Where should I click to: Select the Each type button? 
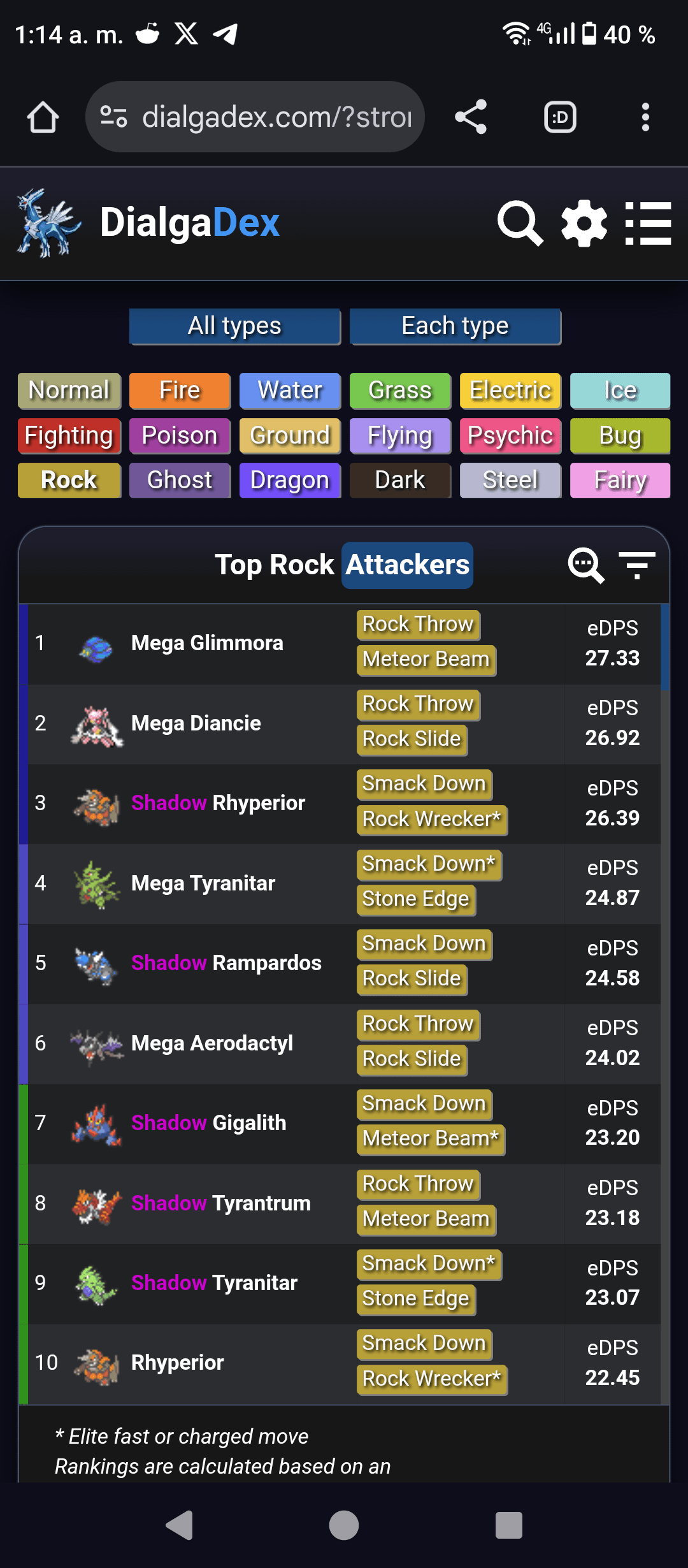455,326
